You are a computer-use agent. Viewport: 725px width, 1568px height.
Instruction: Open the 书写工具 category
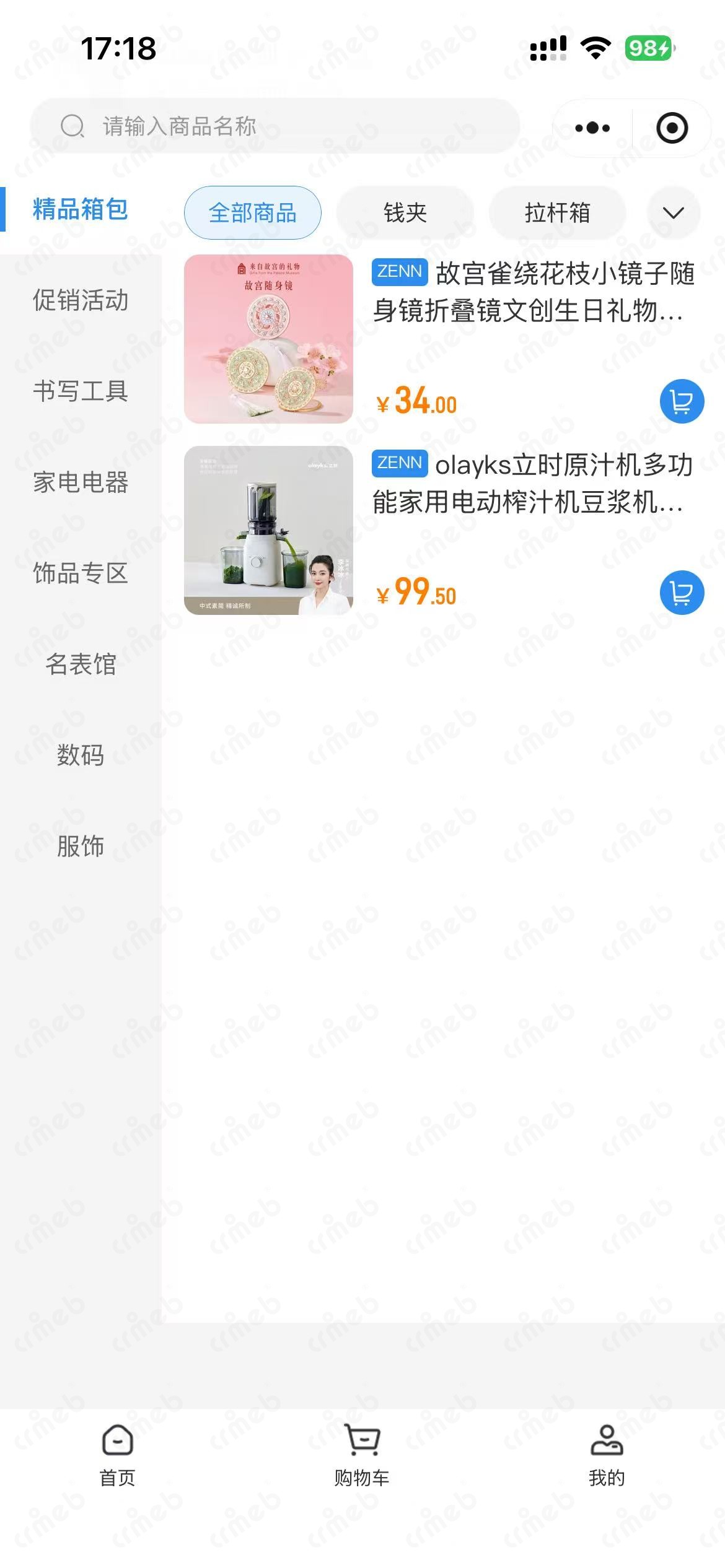click(x=81, y=391)
